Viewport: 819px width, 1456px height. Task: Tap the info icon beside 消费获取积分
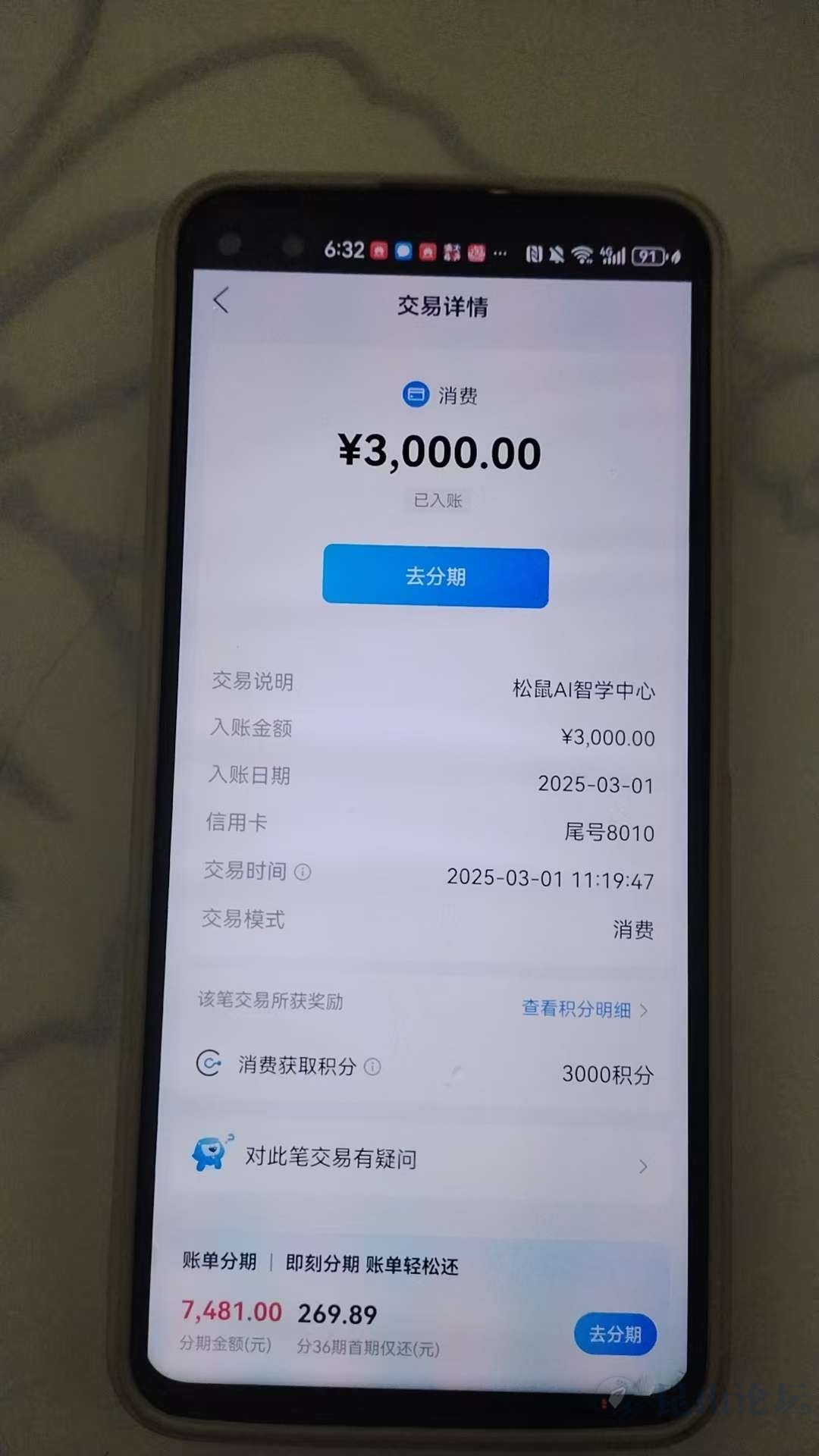click(x=372, y=1067)
